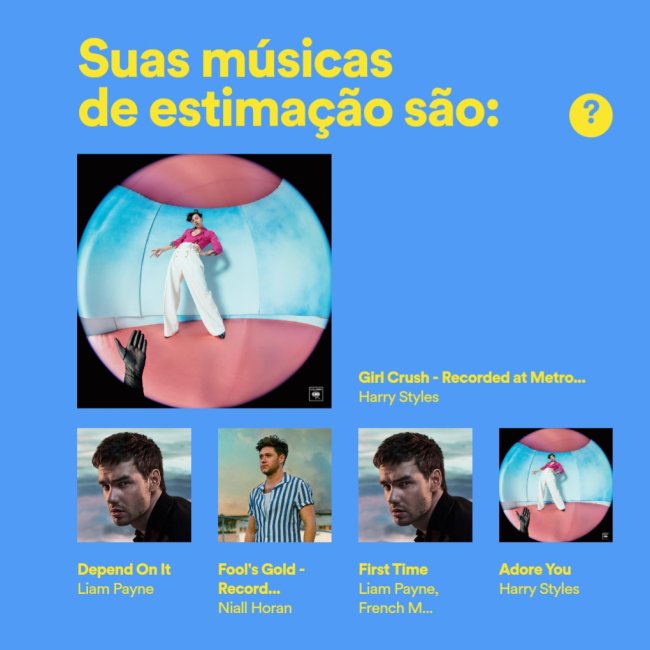Open the large Girl Crush album cover
Screen dimensions: 650x650
(204, 280)
